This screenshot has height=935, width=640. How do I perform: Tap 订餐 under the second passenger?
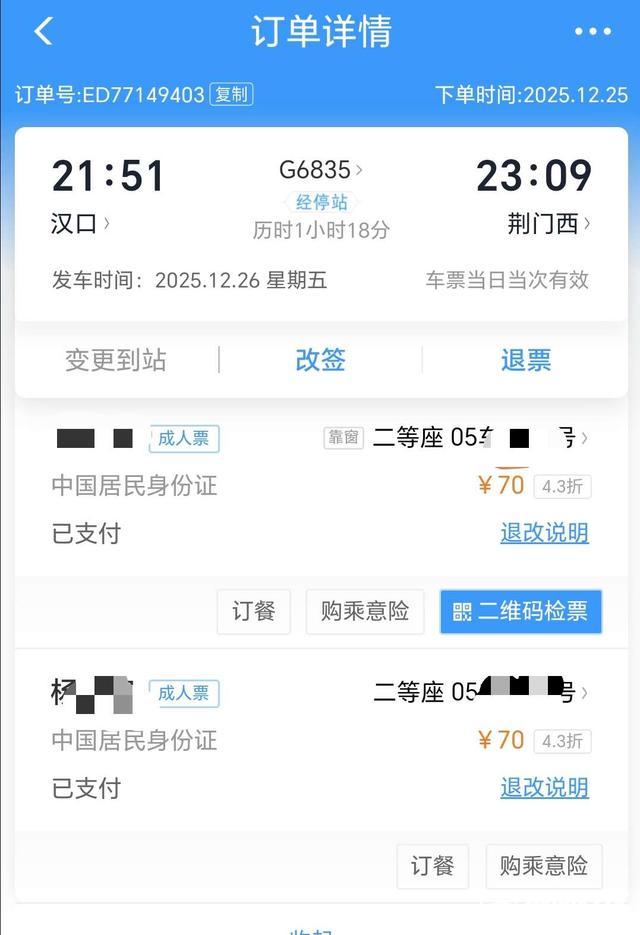pos(433,866)
